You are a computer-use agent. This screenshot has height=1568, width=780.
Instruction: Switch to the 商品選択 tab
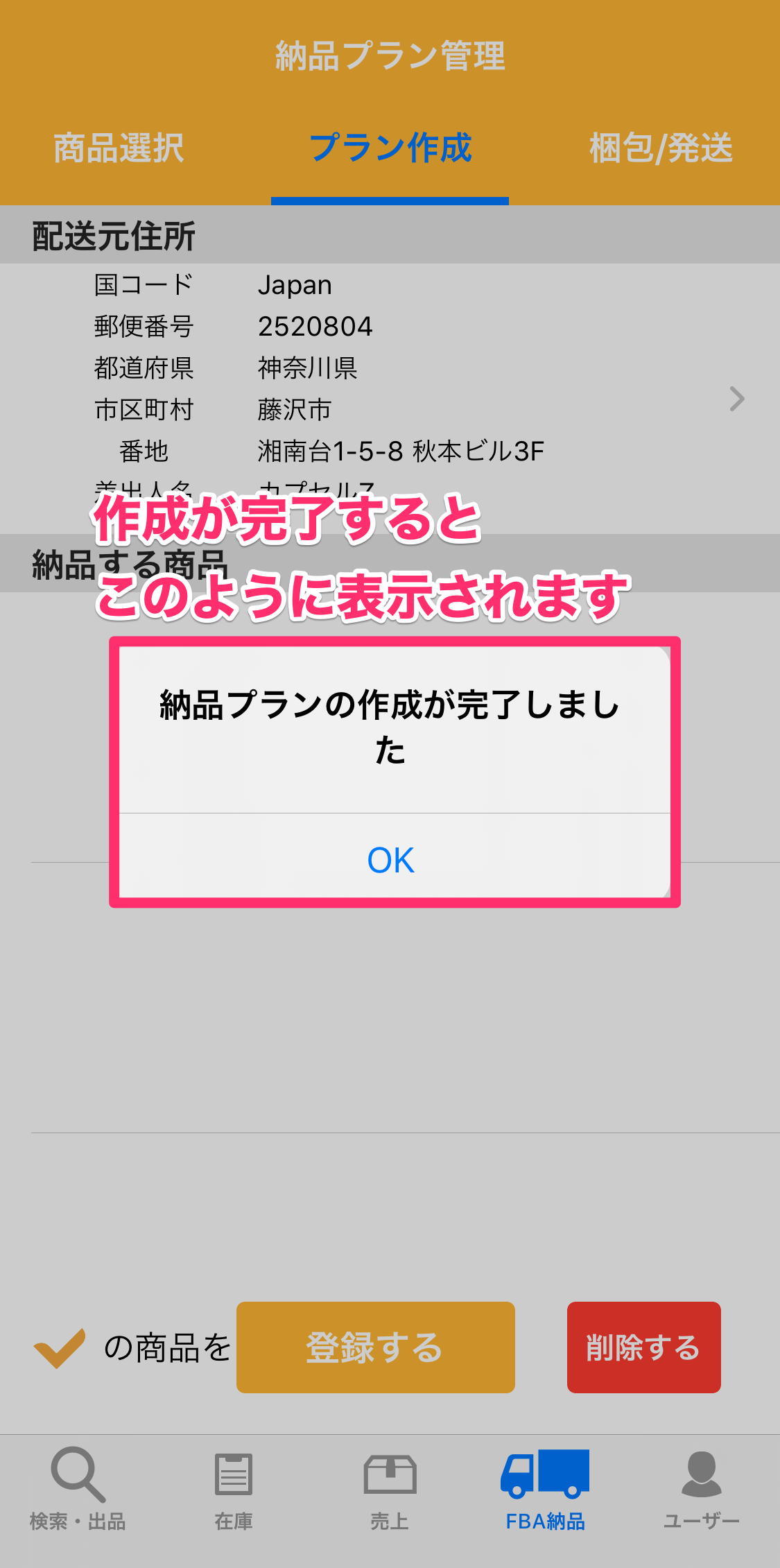pos(119,148)
